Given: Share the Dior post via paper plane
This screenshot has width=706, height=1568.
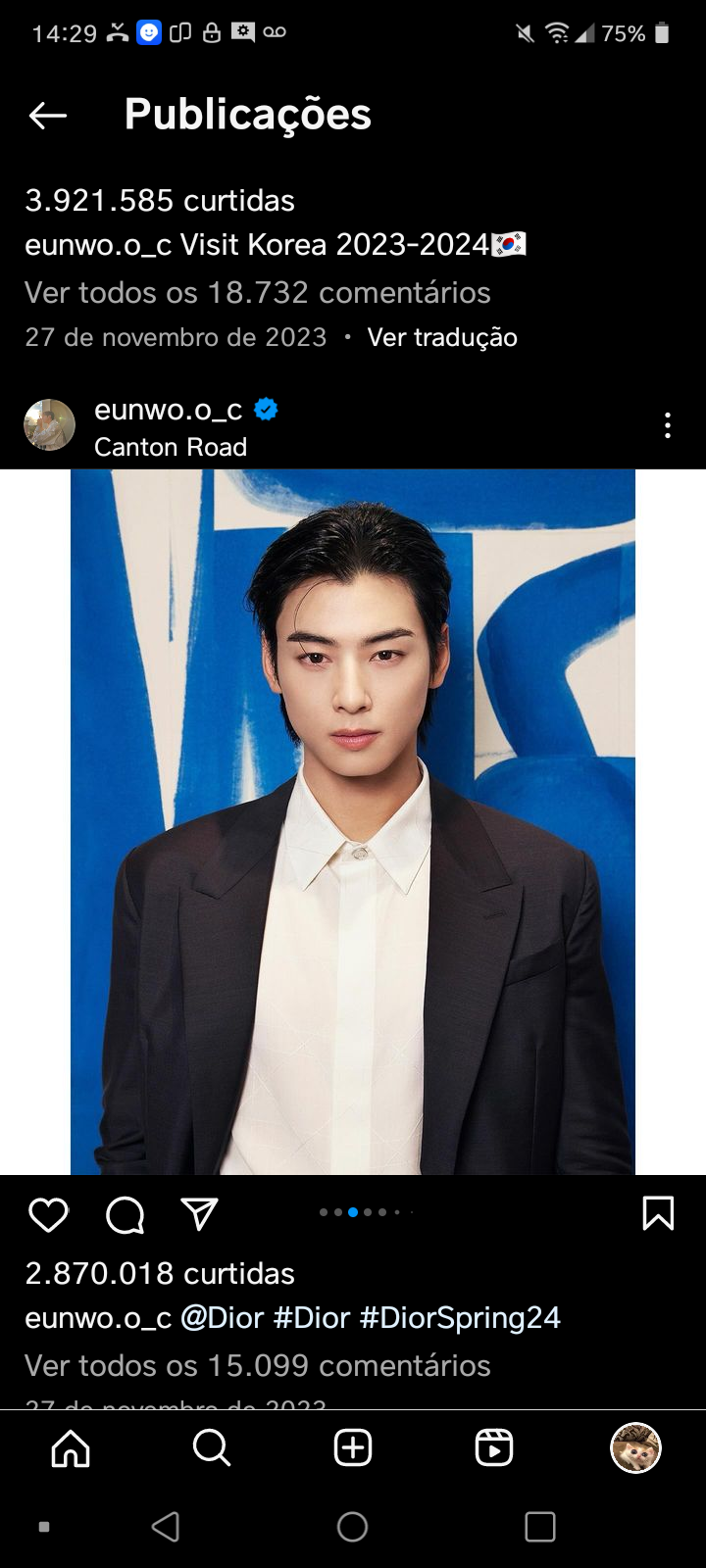Looking at the screenshot, I should 200,1214.
